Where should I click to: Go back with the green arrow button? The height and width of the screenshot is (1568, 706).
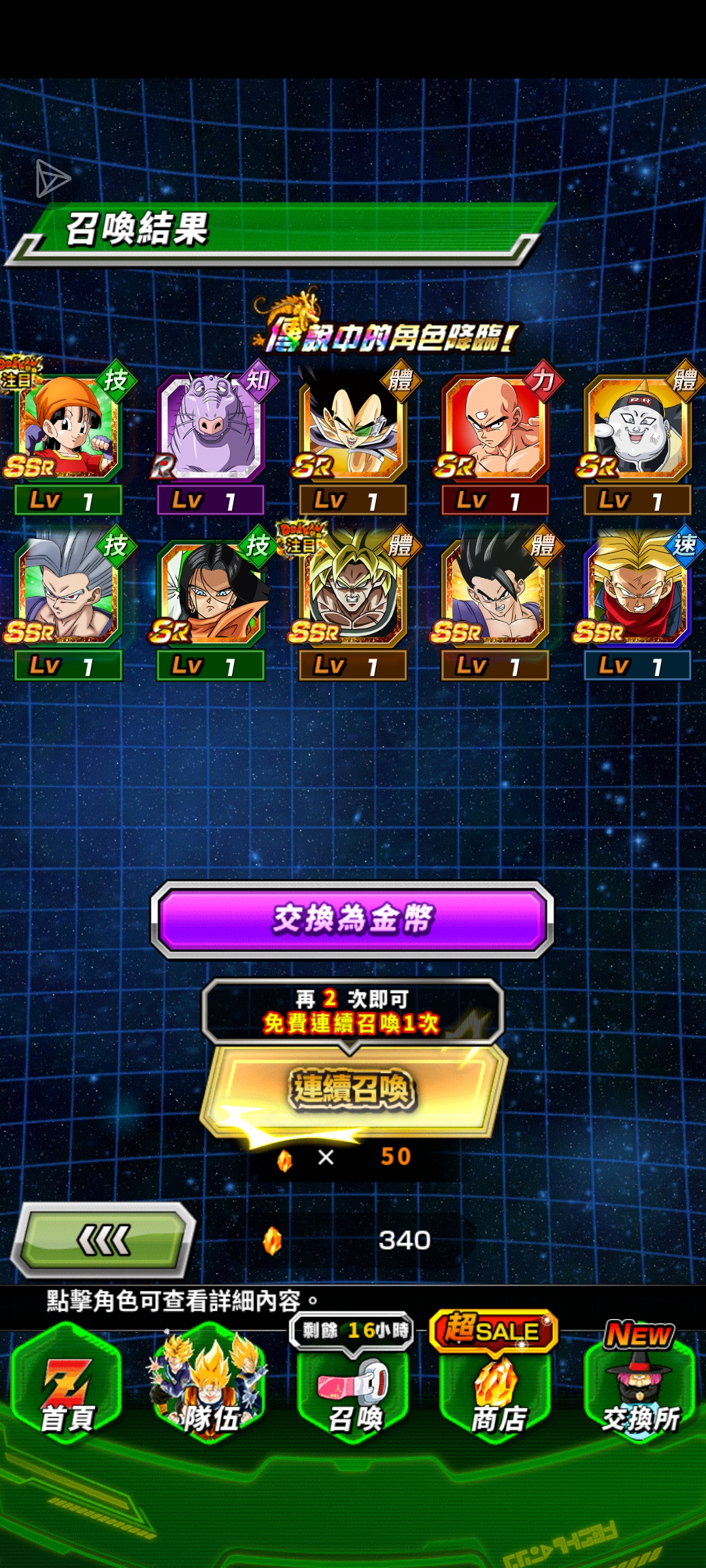104,1240
